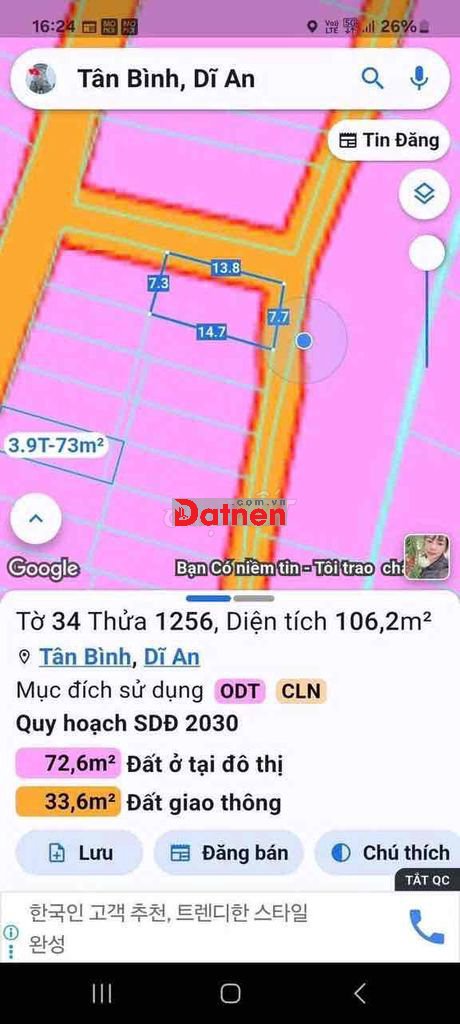Open the Tân Bình location link
460x1024 pixels.
pyautogui.click(x=84, y=656)
